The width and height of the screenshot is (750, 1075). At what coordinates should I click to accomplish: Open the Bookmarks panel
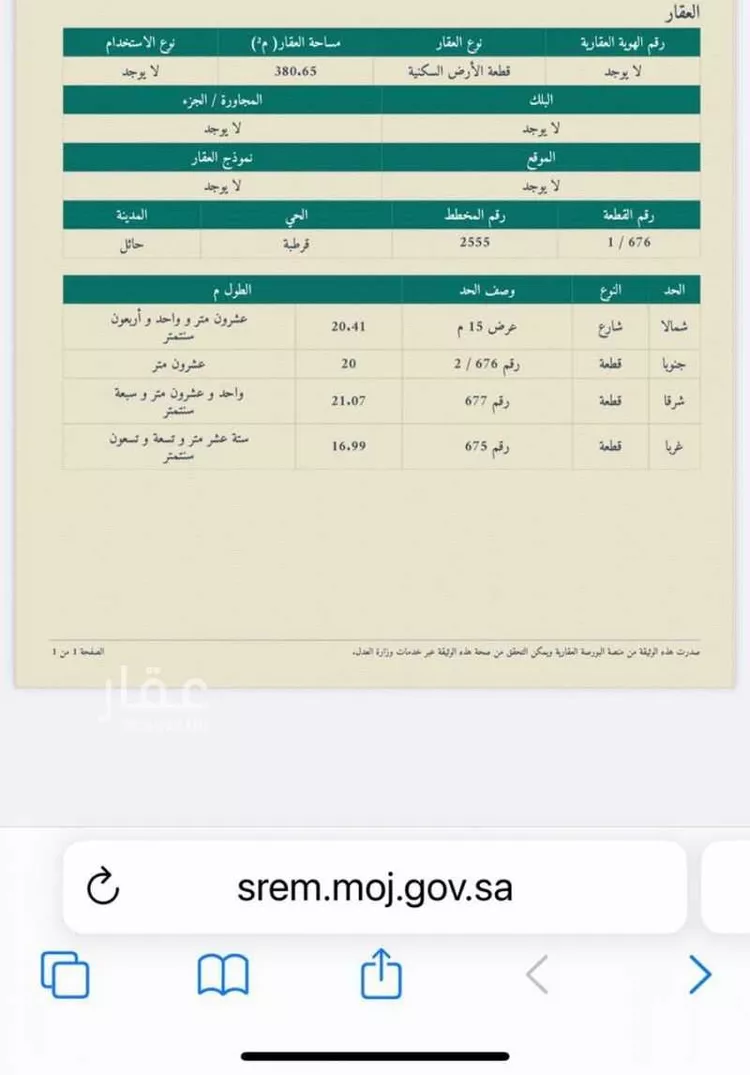pos(222,973)
